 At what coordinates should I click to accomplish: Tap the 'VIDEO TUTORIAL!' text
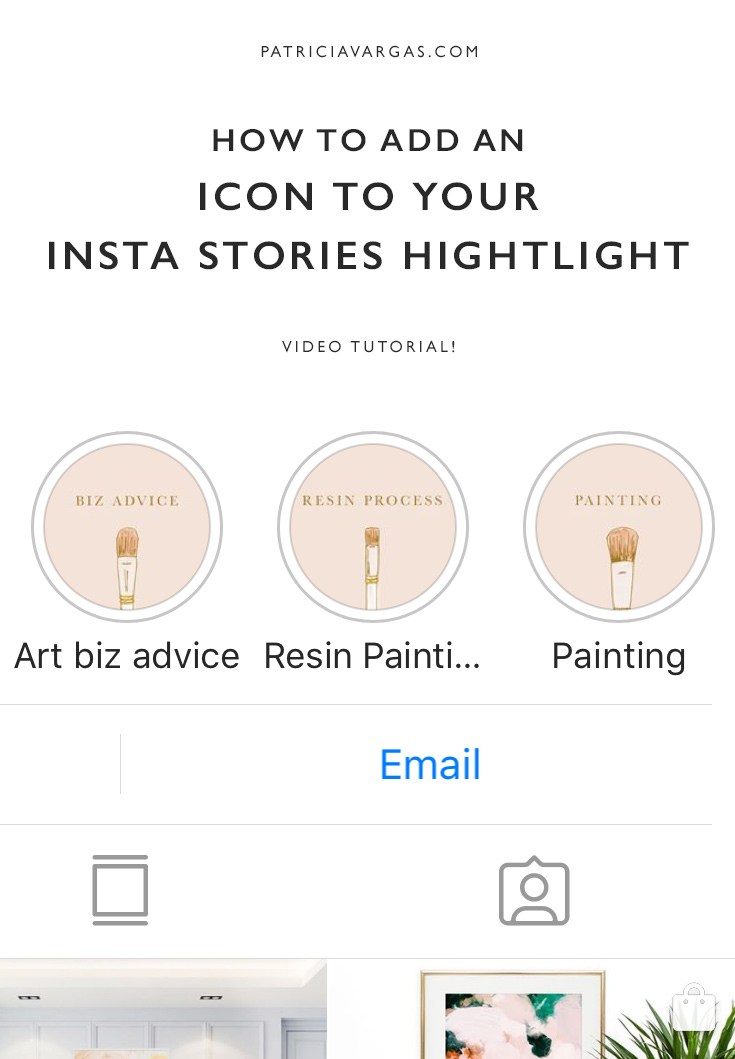[x=368, y=347]
